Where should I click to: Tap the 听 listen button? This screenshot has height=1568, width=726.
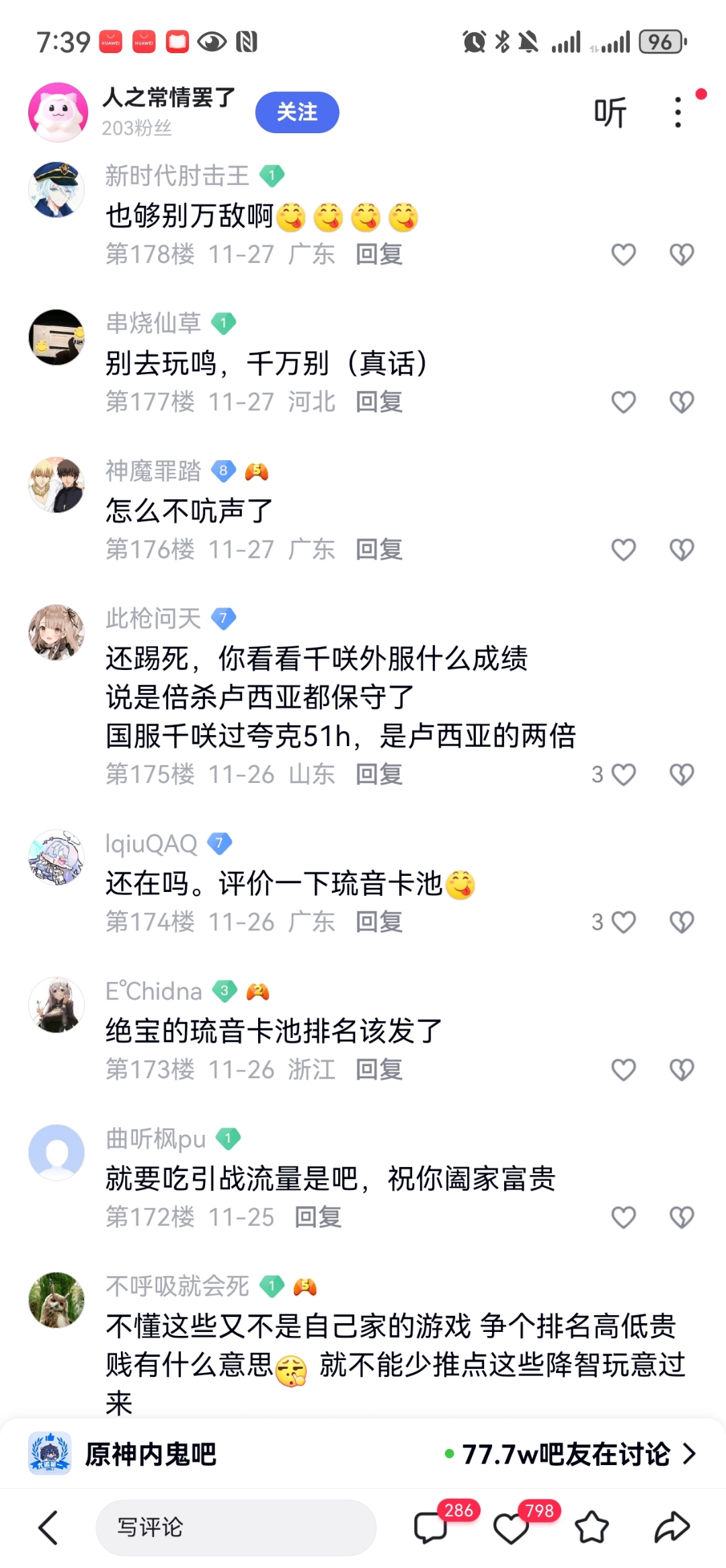coord(610,112)
